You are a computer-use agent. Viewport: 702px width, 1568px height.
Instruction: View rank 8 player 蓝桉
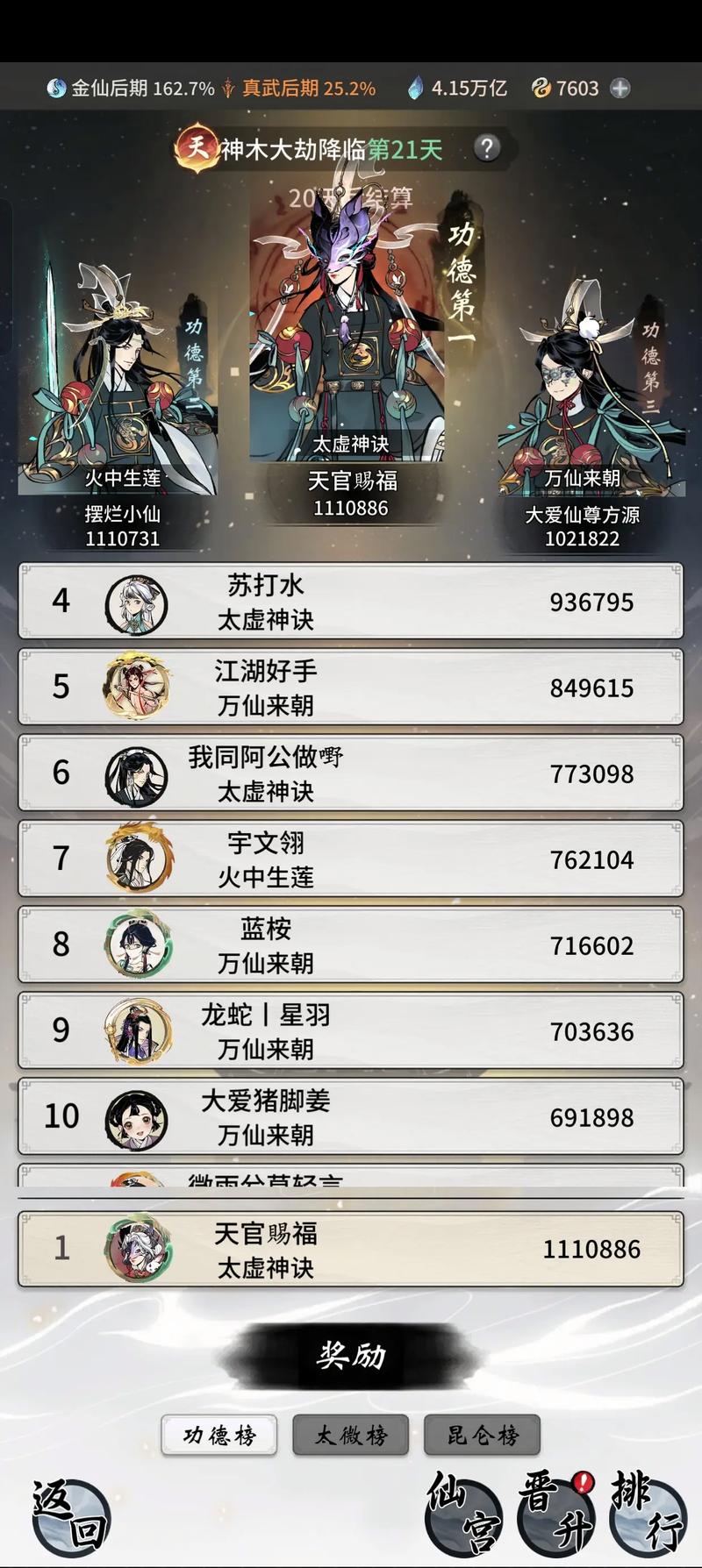tap(351, 945)
